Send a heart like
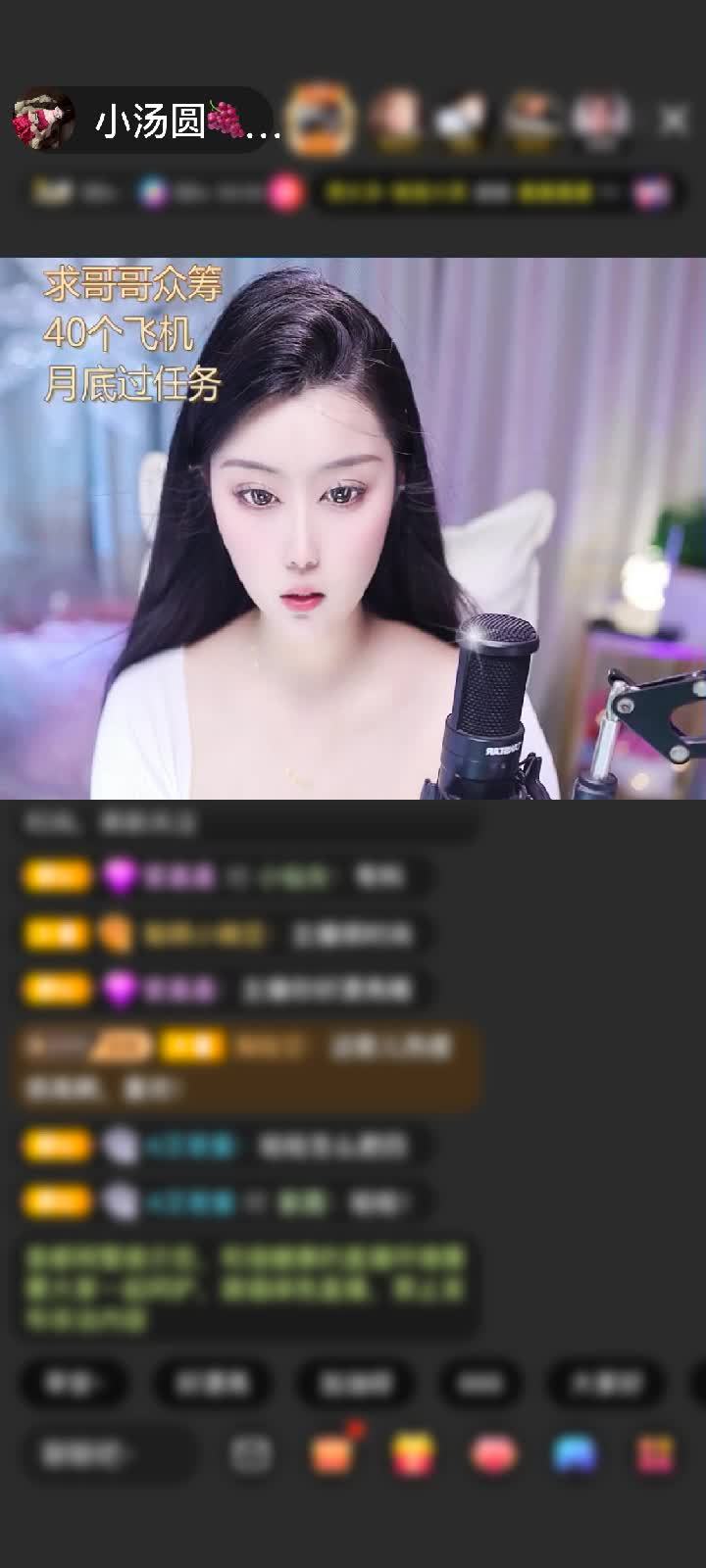This screenshot has height=1568, width=706. 494,1454
